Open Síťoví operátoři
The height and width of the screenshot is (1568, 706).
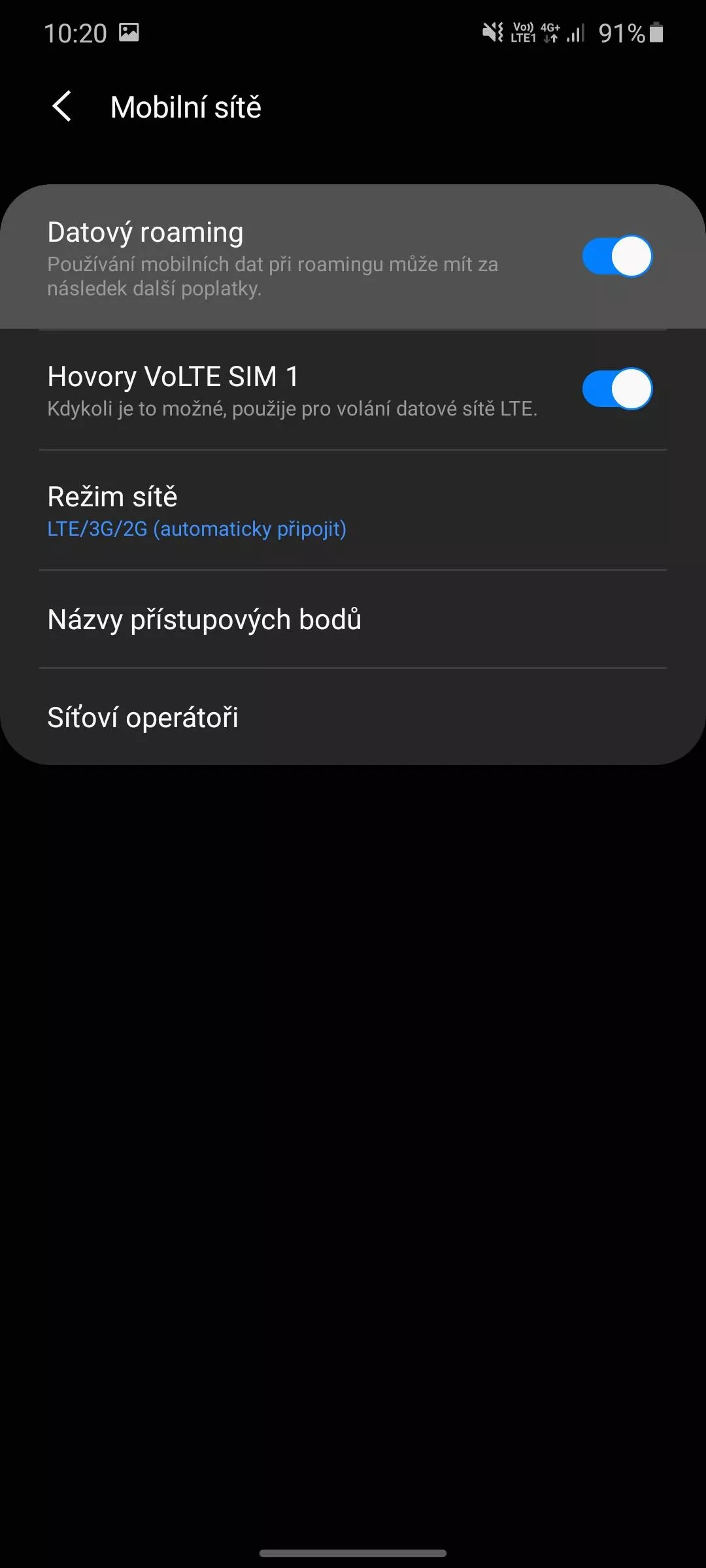[353, 717]
